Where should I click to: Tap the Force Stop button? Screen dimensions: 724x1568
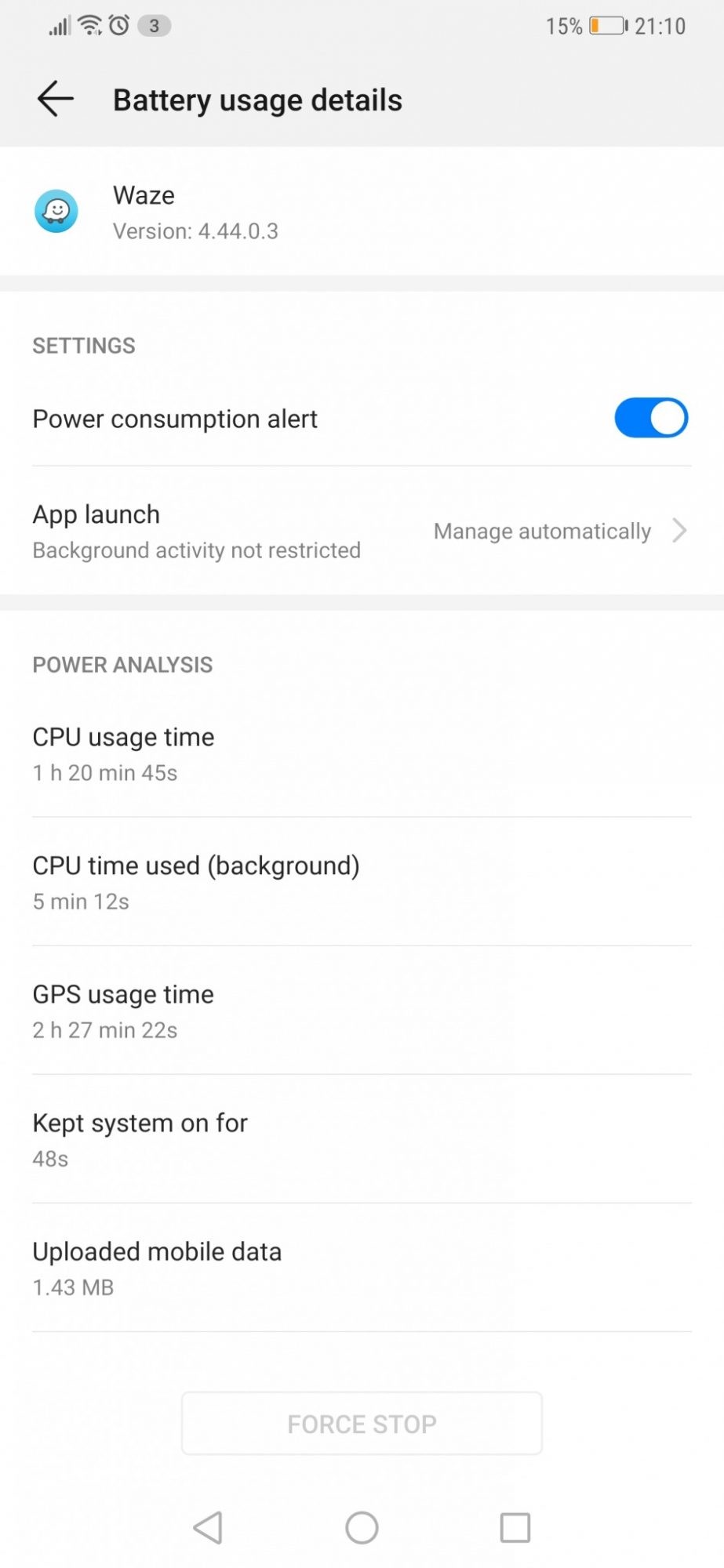[x=362, y=1423]
